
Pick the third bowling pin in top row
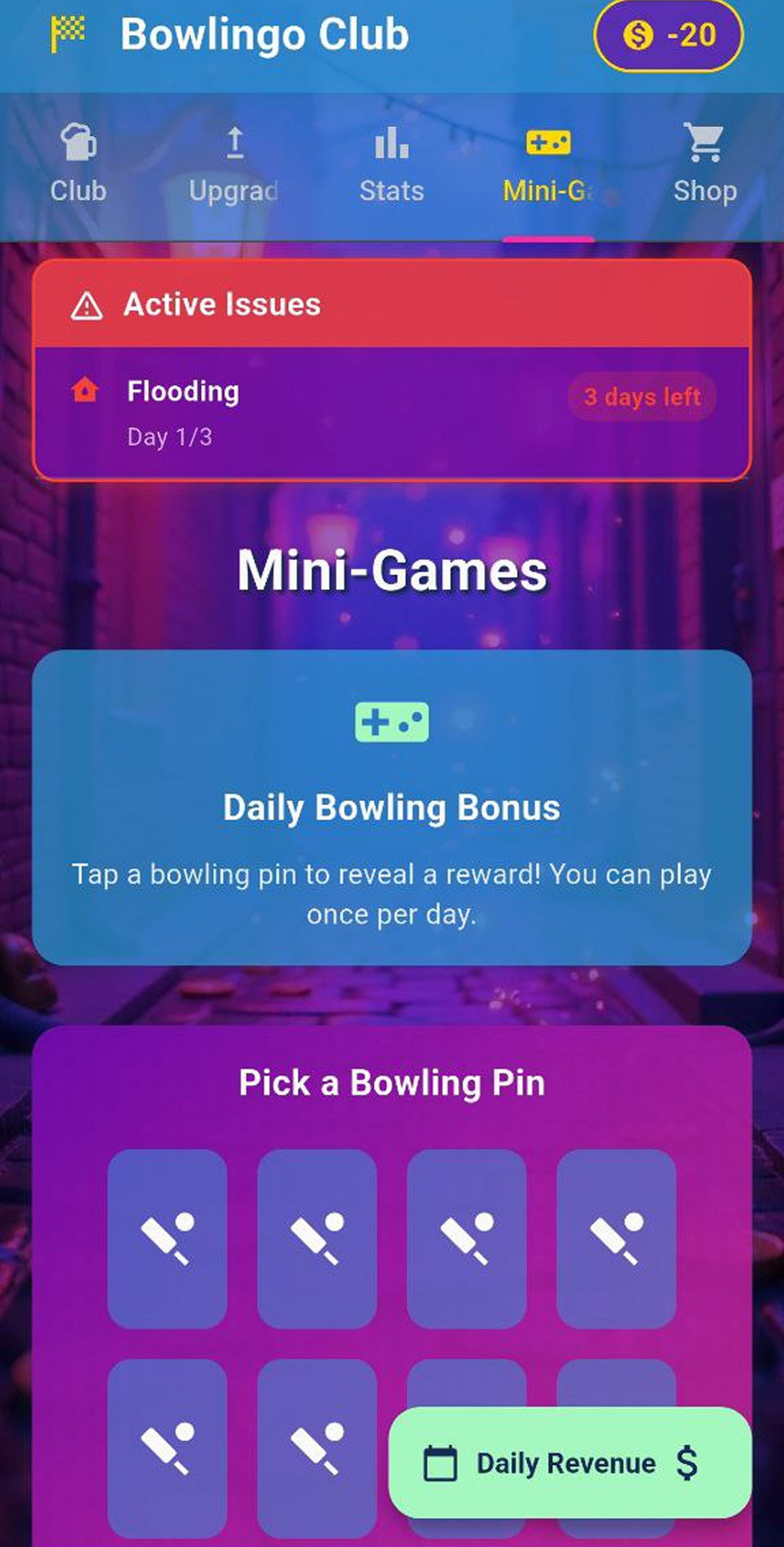coord(467,1238)
